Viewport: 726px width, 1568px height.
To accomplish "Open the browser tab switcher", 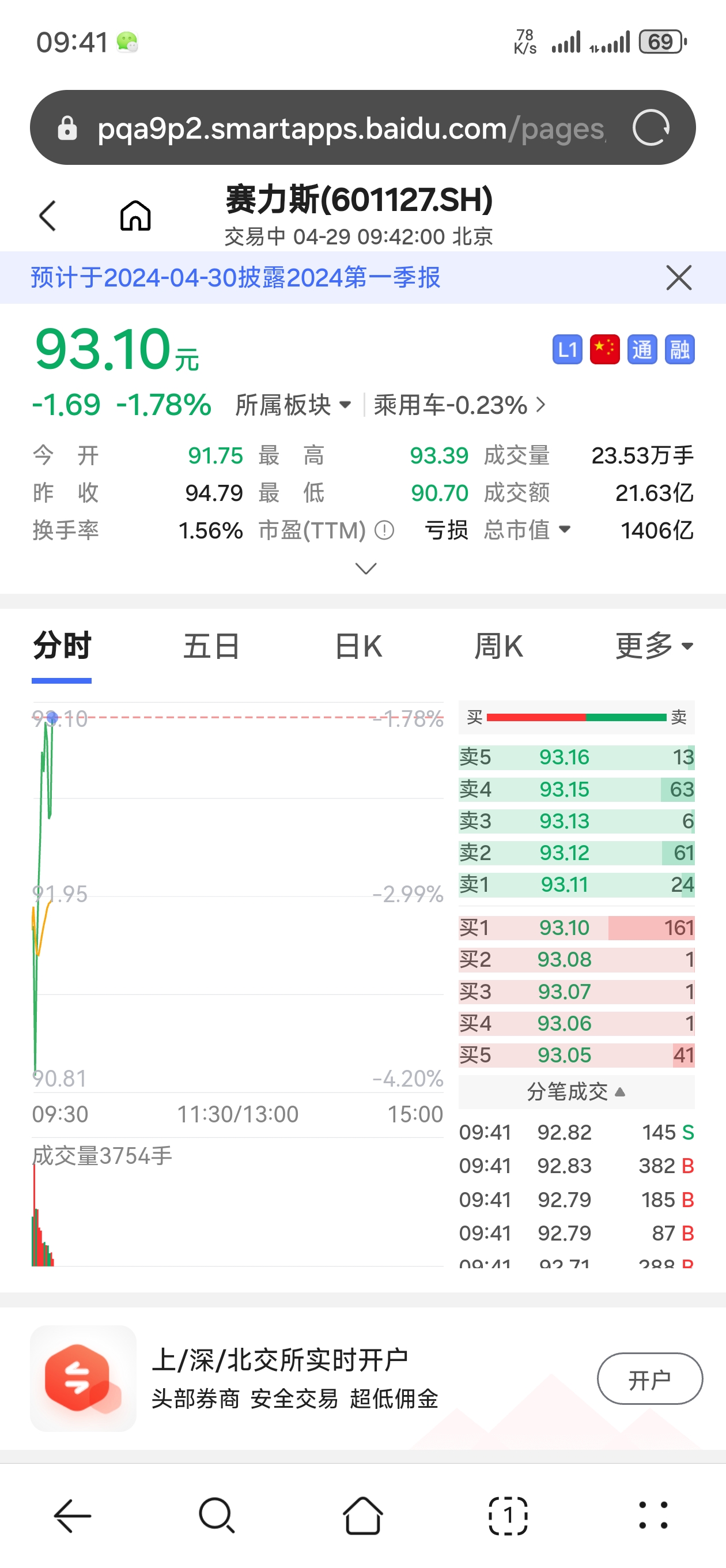I will 508,1515.
